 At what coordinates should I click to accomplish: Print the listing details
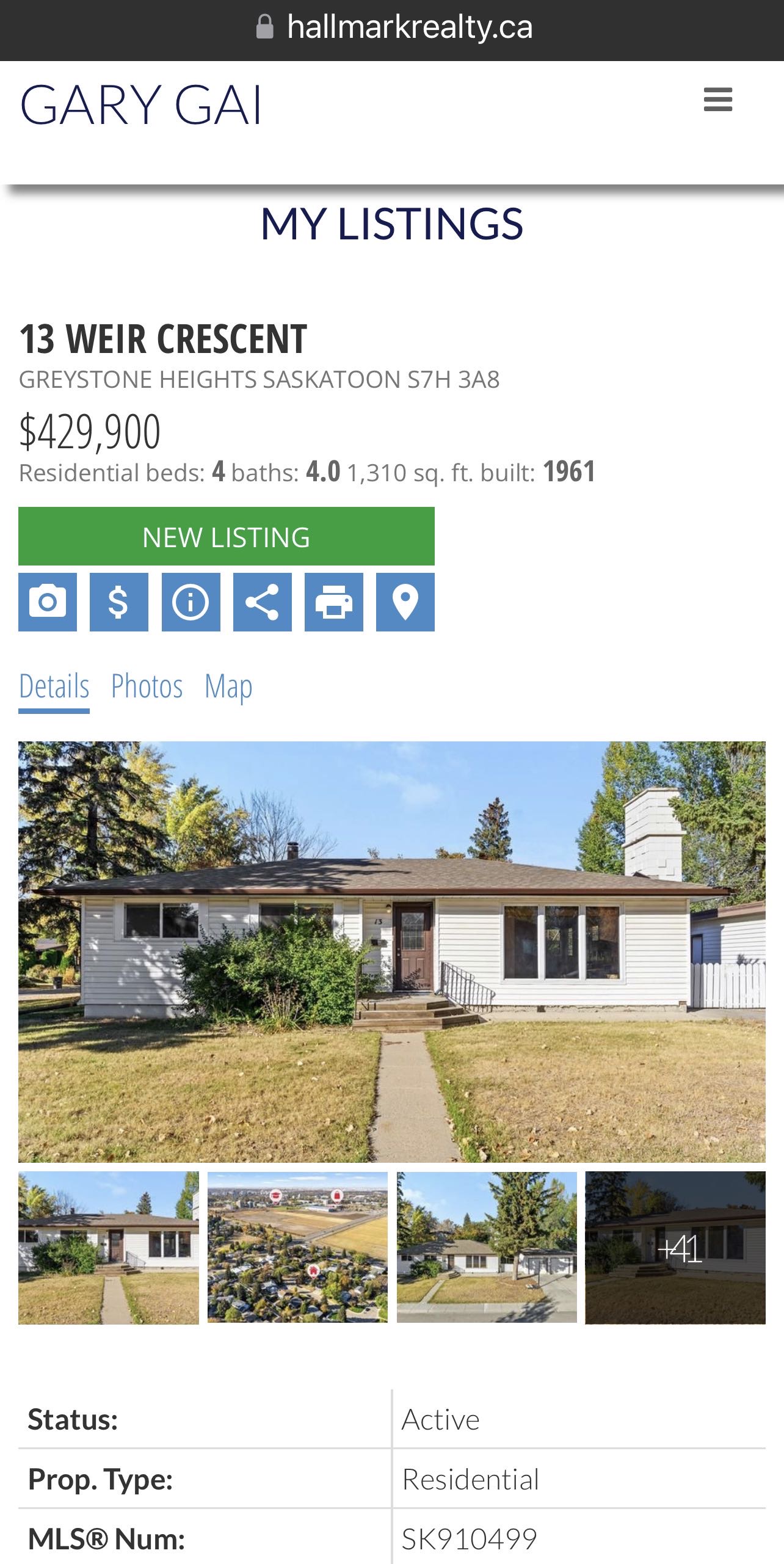tap(333, 602)
